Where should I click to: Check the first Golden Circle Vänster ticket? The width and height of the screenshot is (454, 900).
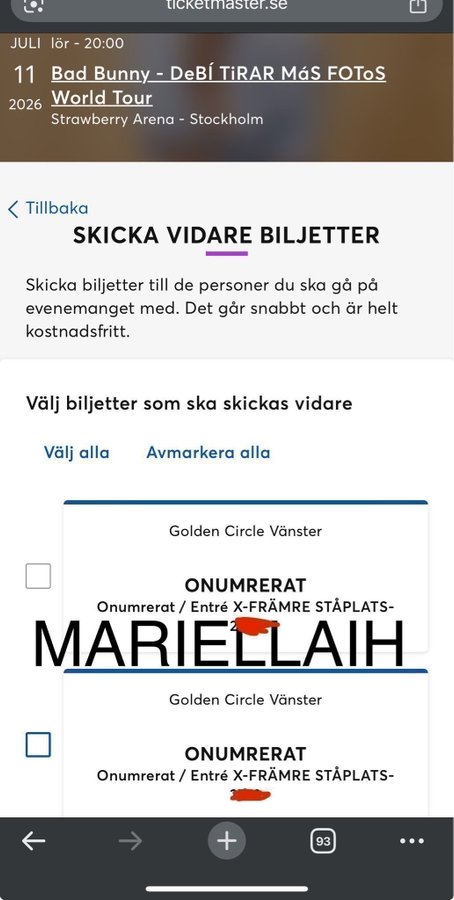tap(38, 576)
